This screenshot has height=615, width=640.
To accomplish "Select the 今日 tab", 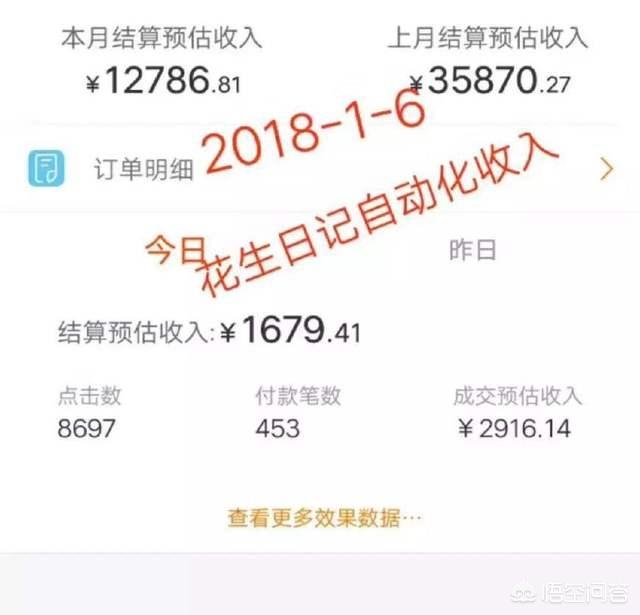I will tap(165, 245).
